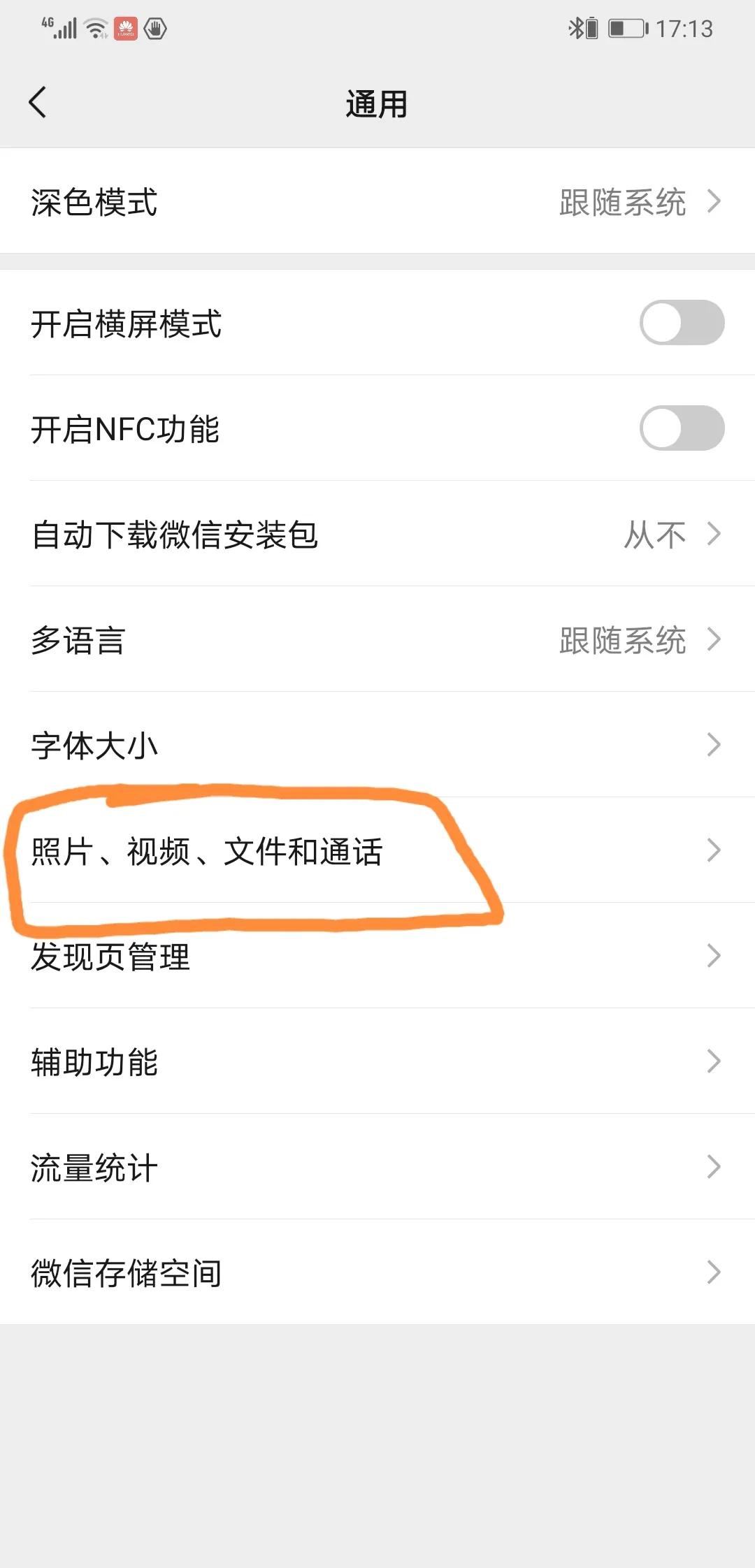Expand 多语言 language settings

377,639
